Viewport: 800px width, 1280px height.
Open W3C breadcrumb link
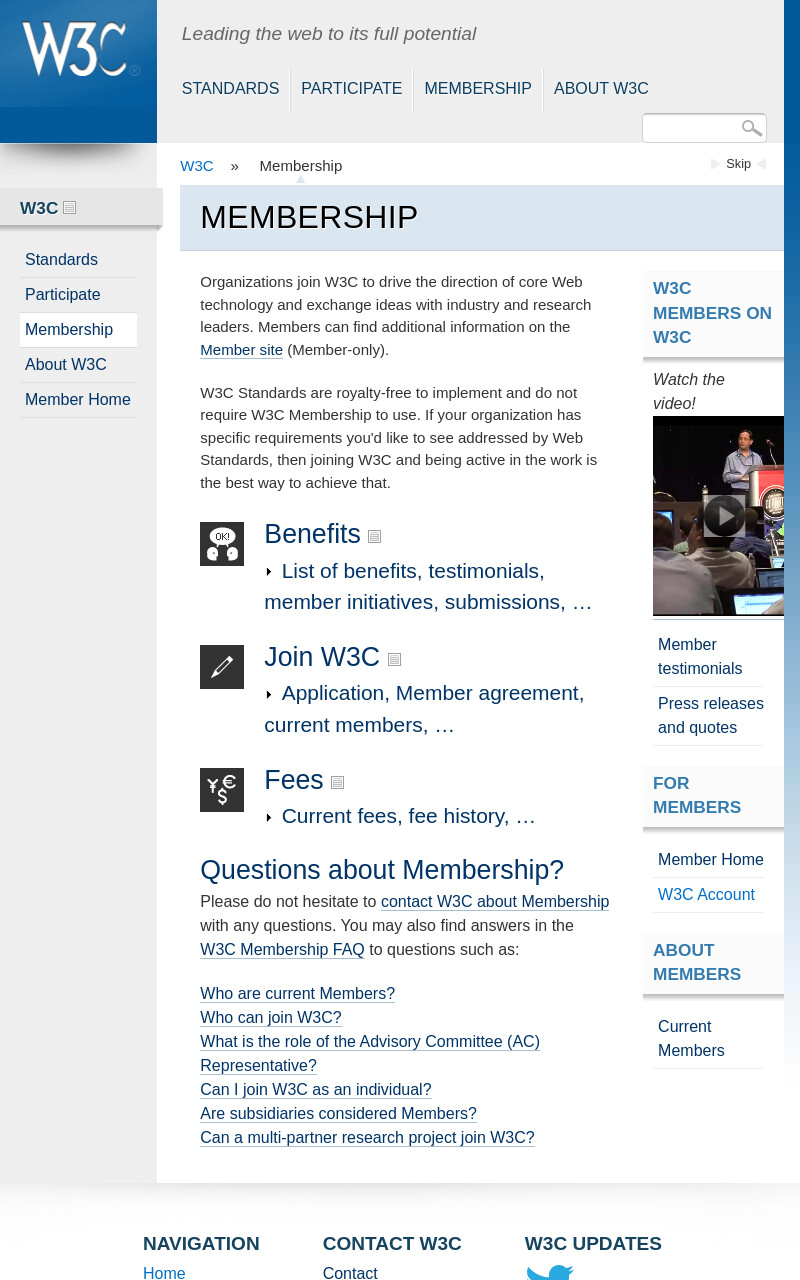click(197, 166)
